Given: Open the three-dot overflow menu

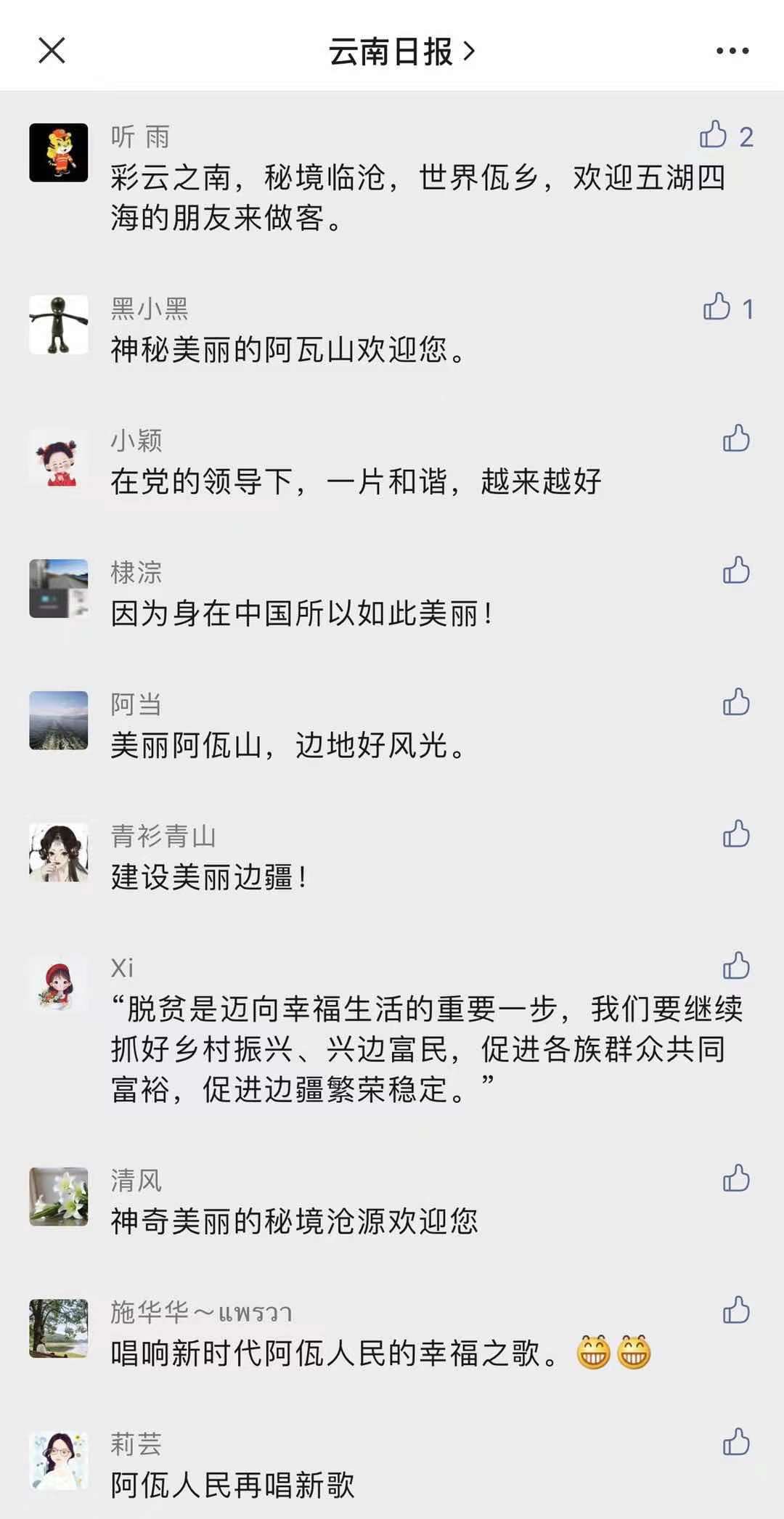Looking at the screenshot, I should coord(732,51).
